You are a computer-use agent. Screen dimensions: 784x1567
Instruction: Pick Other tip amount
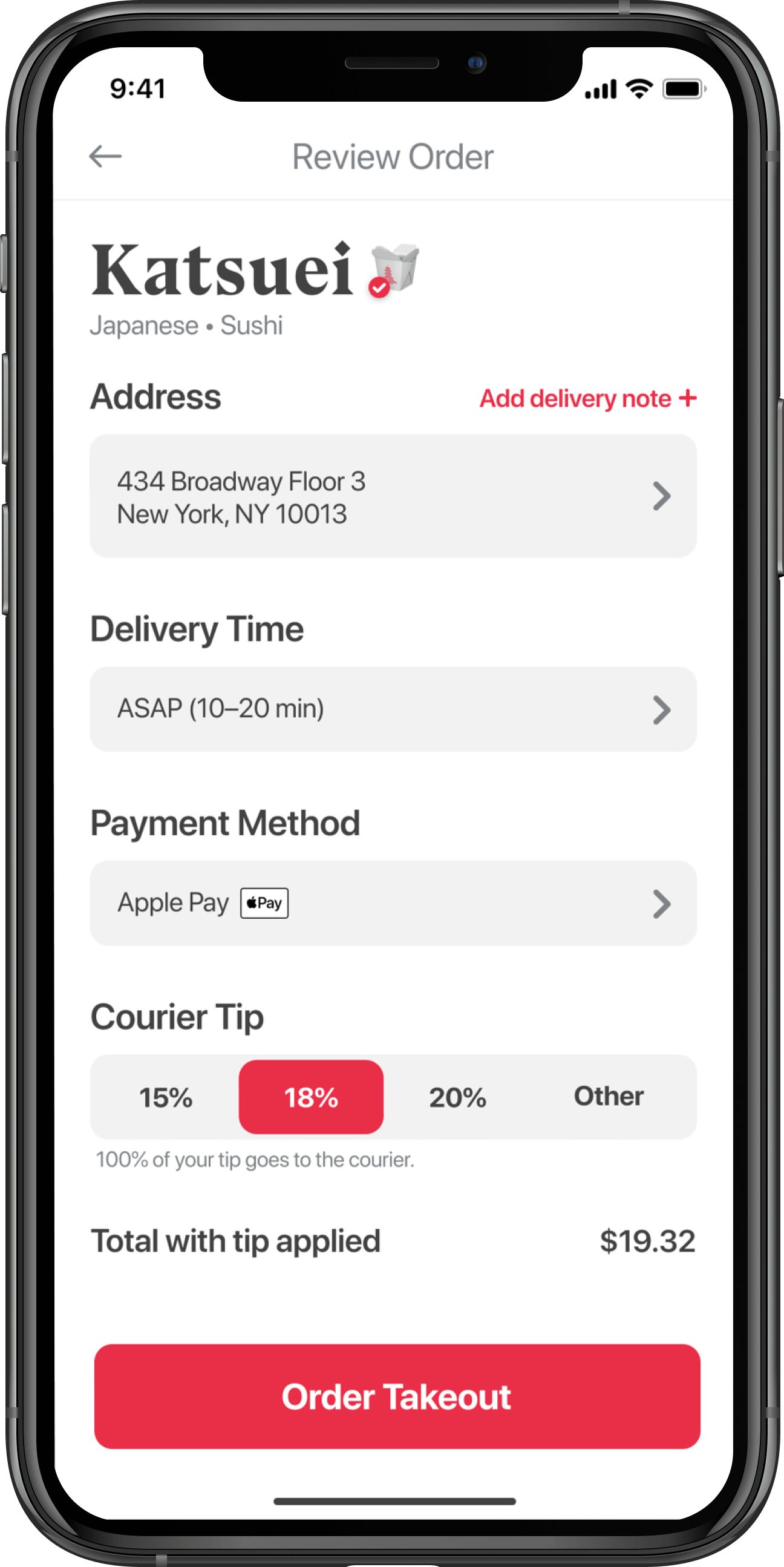[x=608, y=1096]
